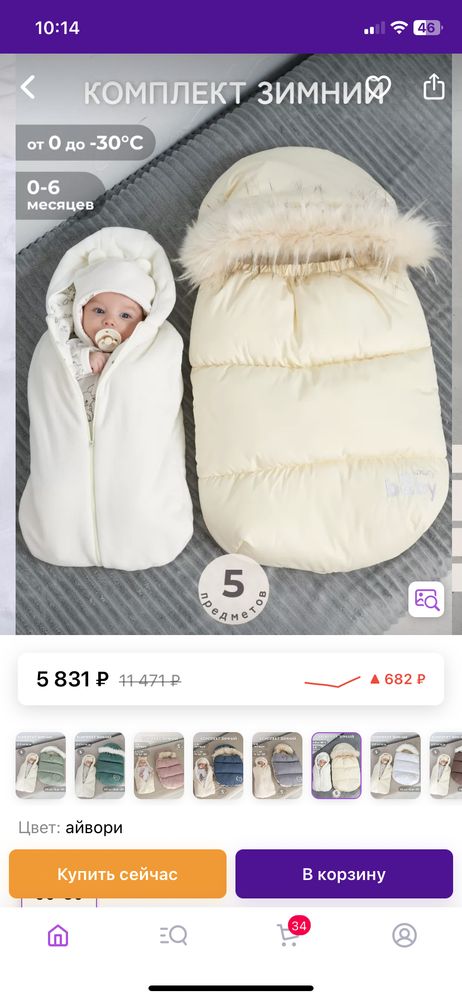
Task: Open the catalog search tab
Action: point(173,936)
